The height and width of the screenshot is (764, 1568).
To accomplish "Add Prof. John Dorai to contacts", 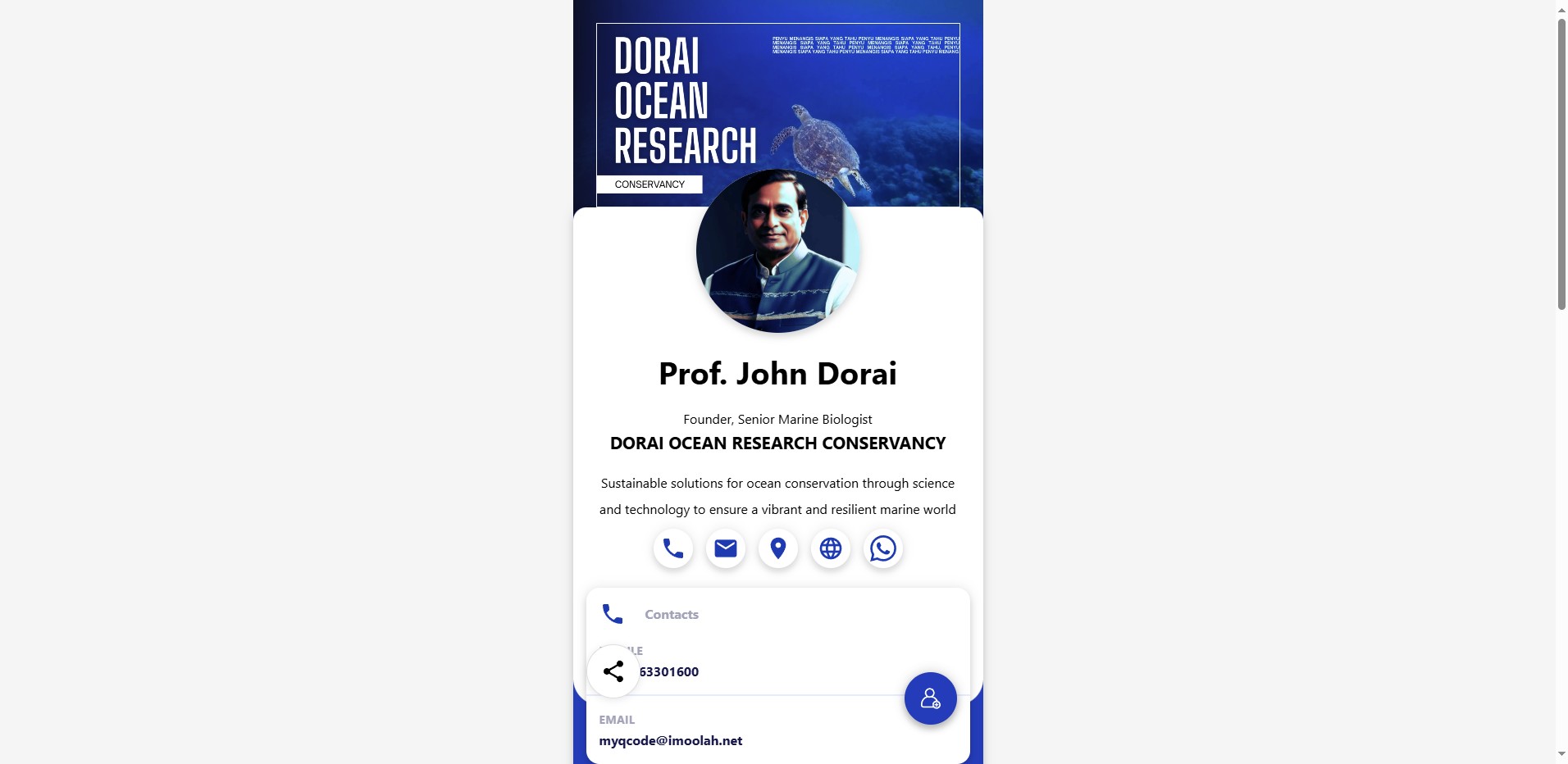I will click(930, 698).
